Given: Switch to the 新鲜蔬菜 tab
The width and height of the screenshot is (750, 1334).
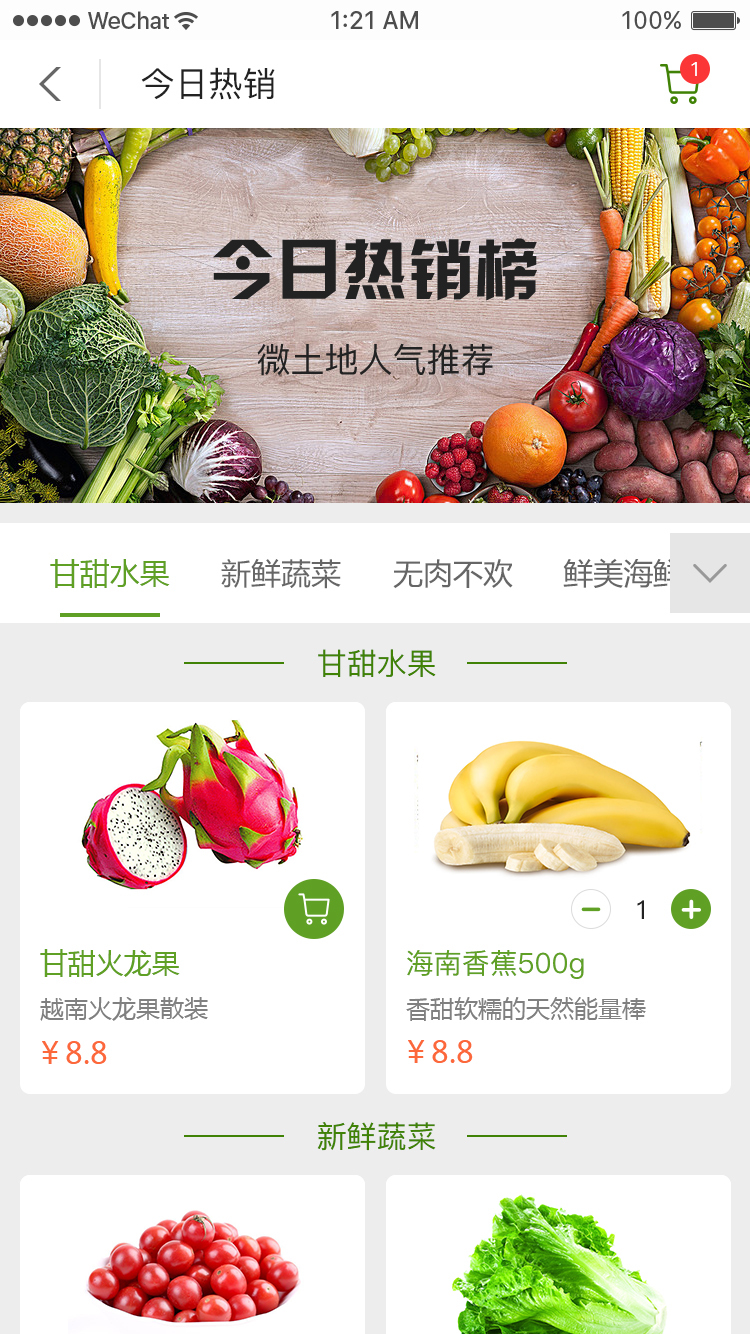Looking at the screenshot, I should click(x=281, y=574).
